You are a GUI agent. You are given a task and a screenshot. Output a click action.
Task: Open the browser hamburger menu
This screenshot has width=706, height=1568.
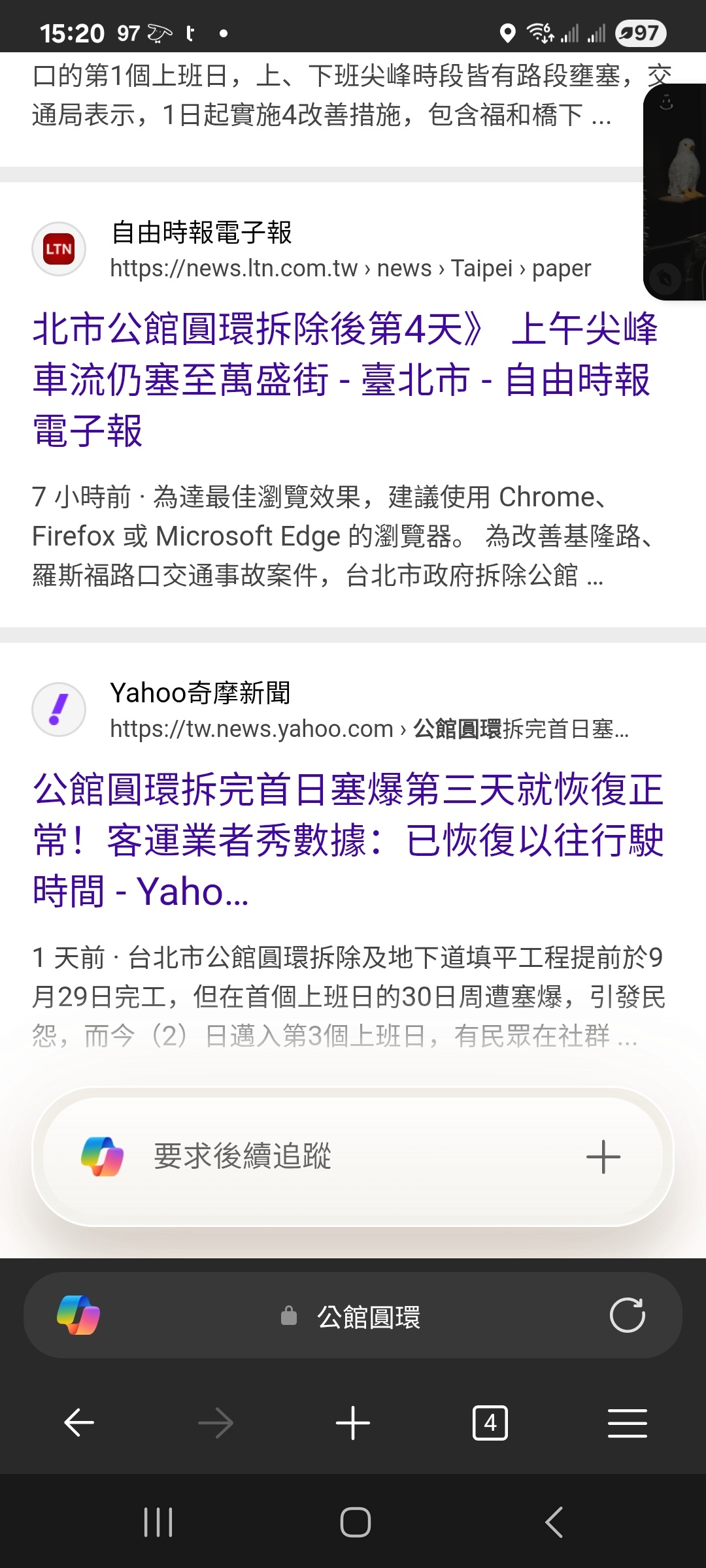click(x=627, y=1423)
